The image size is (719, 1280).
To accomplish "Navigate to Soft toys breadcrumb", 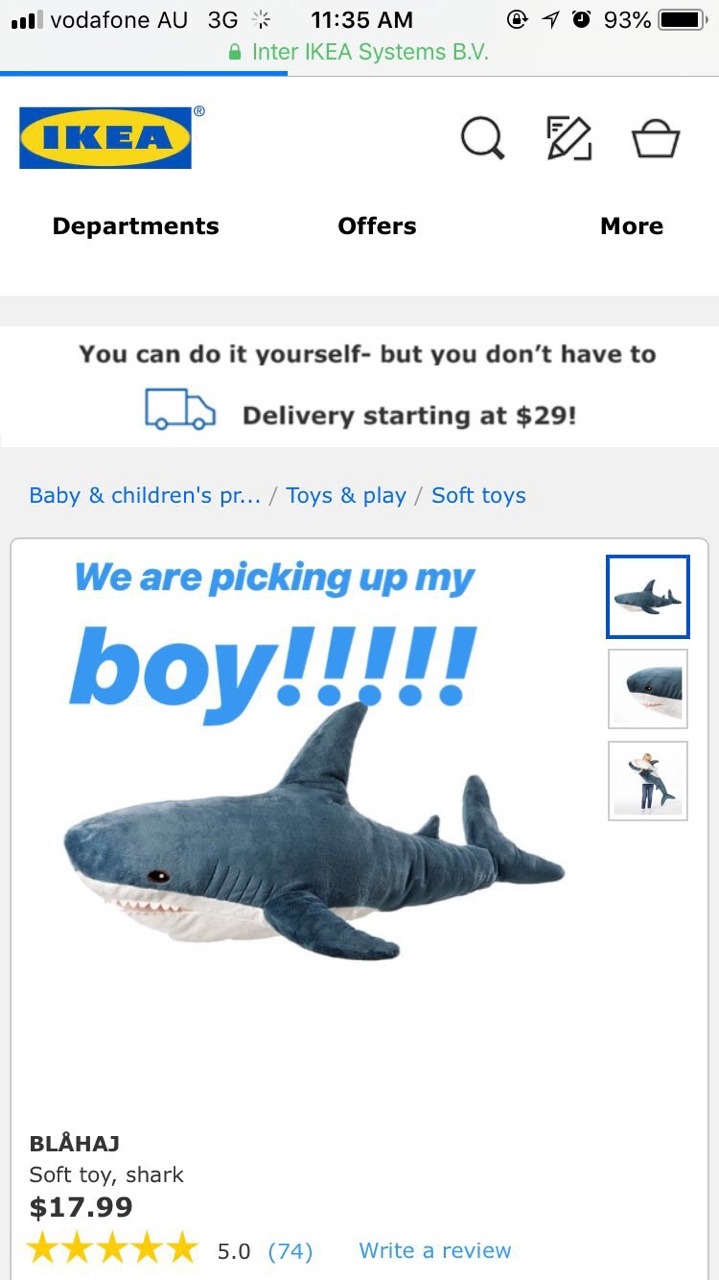I will click(x=478, y=496).
